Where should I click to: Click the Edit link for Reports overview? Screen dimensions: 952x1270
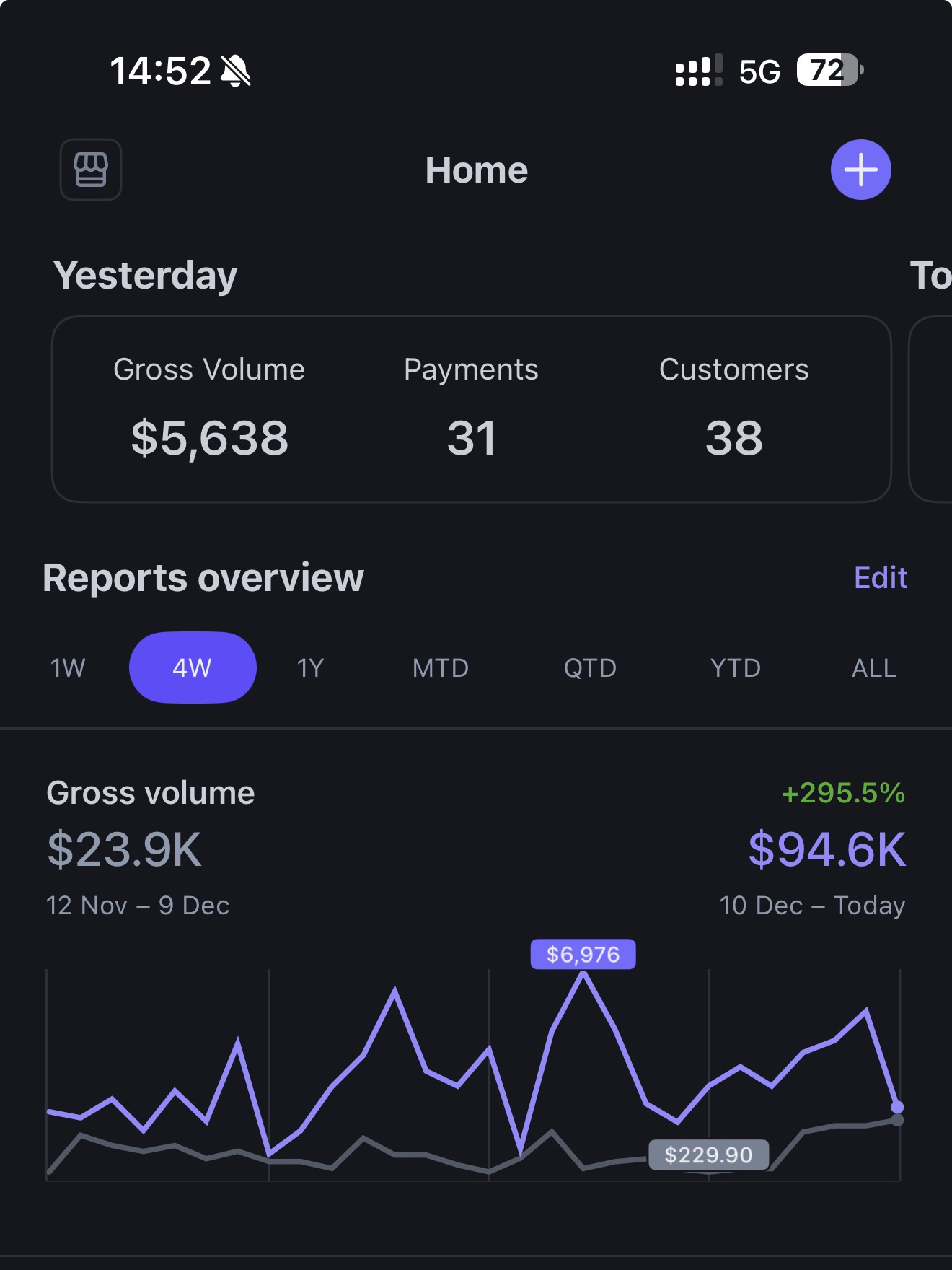pos(881,577)
